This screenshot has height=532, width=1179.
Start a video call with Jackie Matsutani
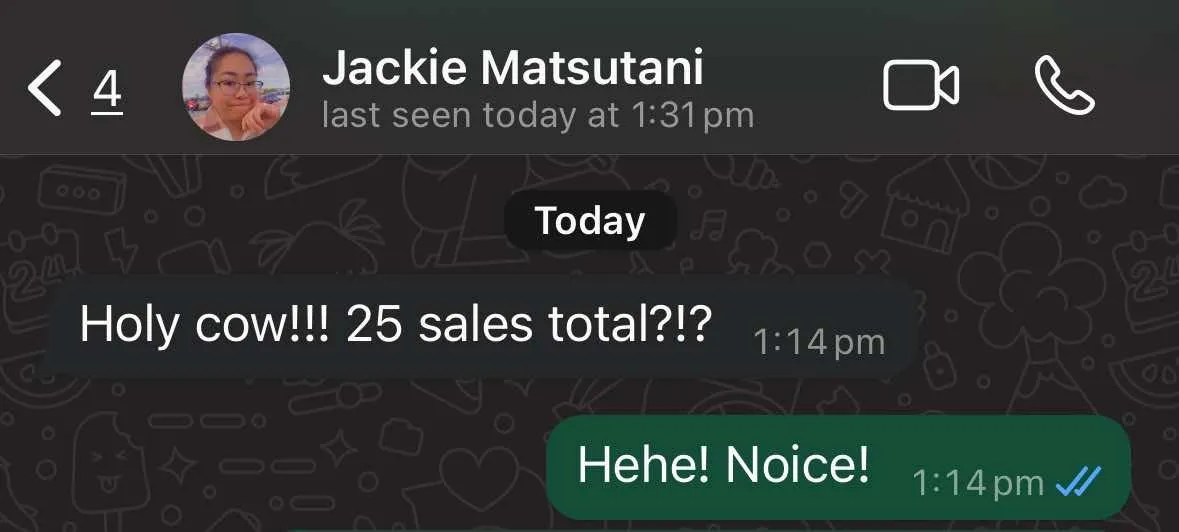(920, 87)
